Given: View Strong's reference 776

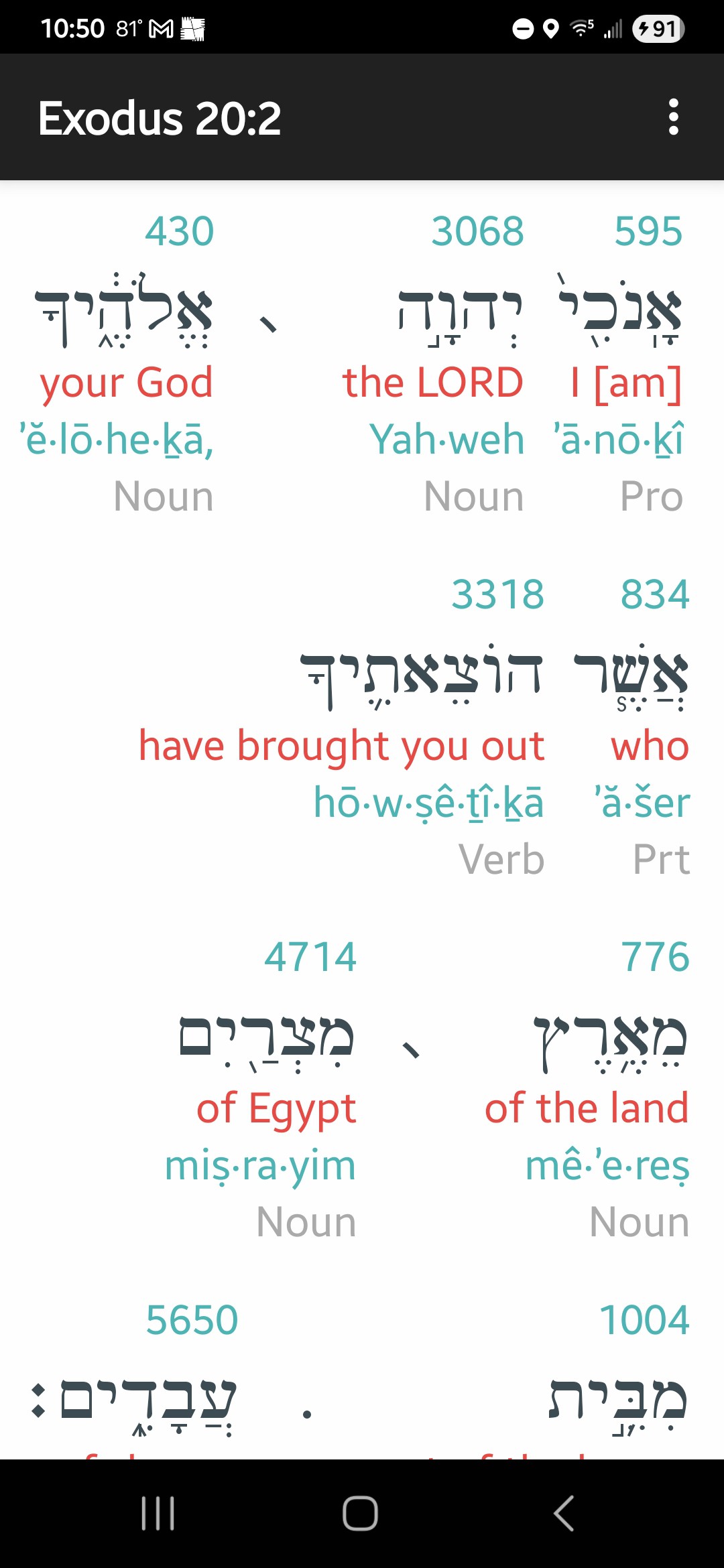Looking at the screenshot, I should (x=654, y=956).
